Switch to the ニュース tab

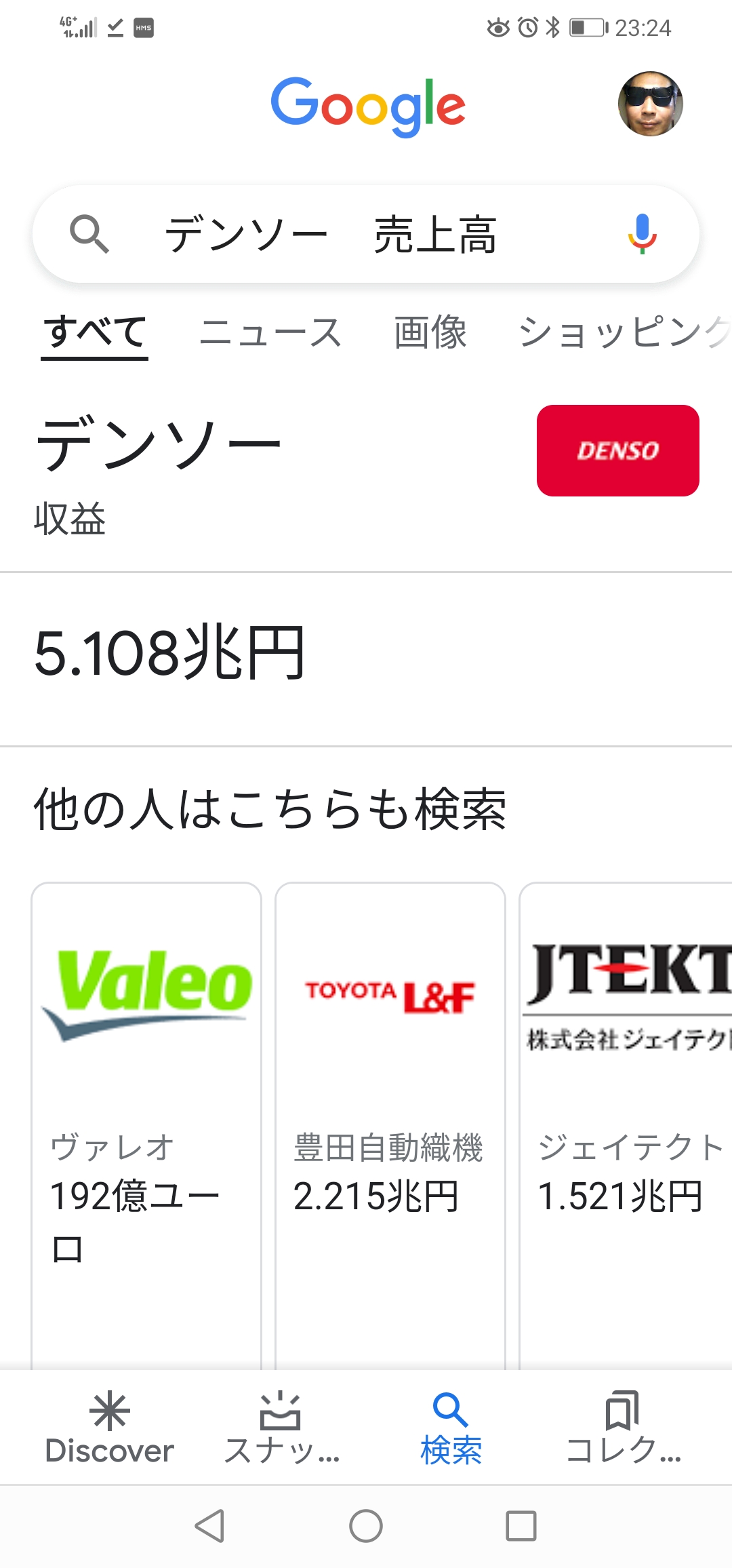(x=270, y=333)
